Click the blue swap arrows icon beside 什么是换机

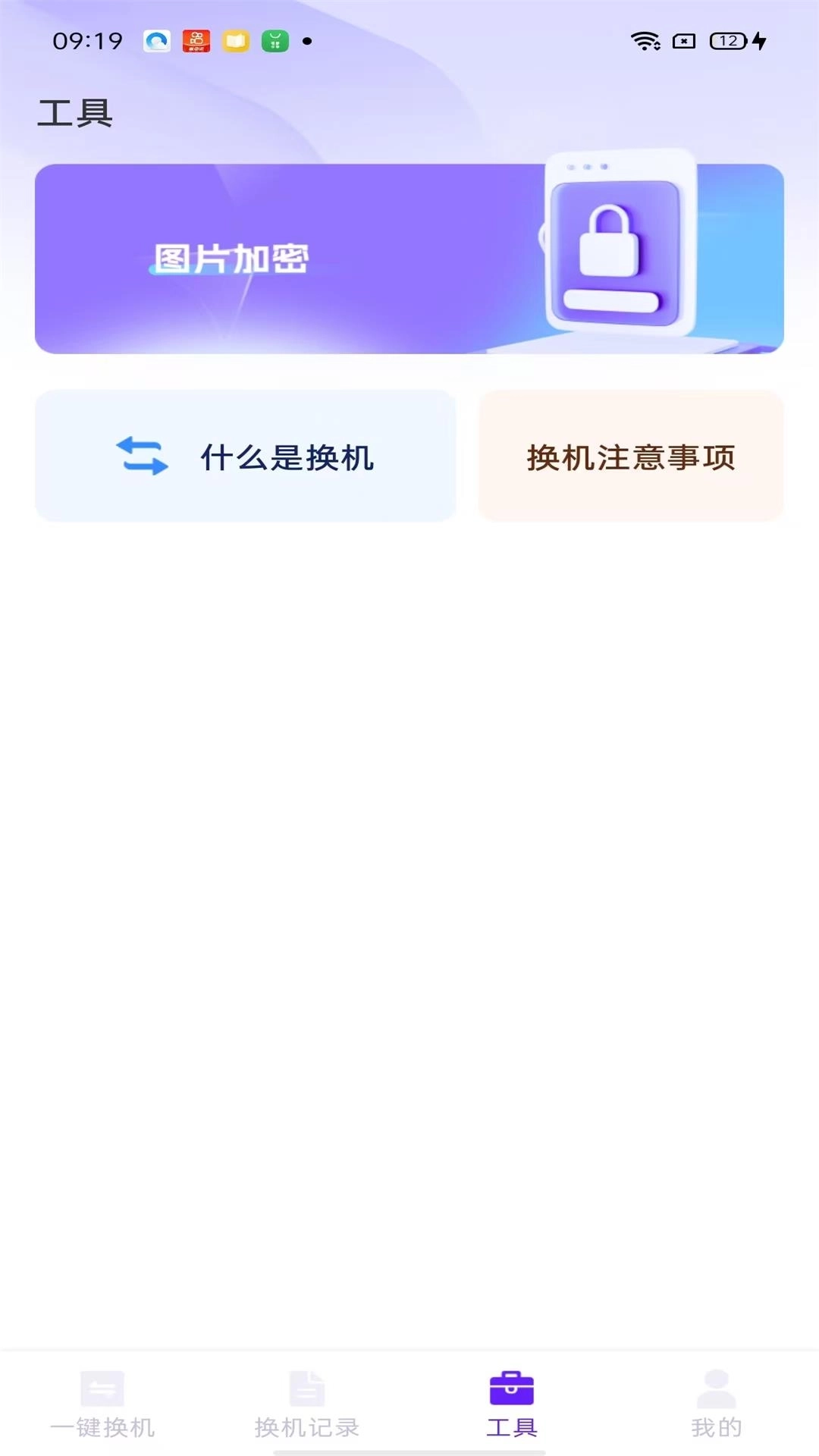pos(141,454)
